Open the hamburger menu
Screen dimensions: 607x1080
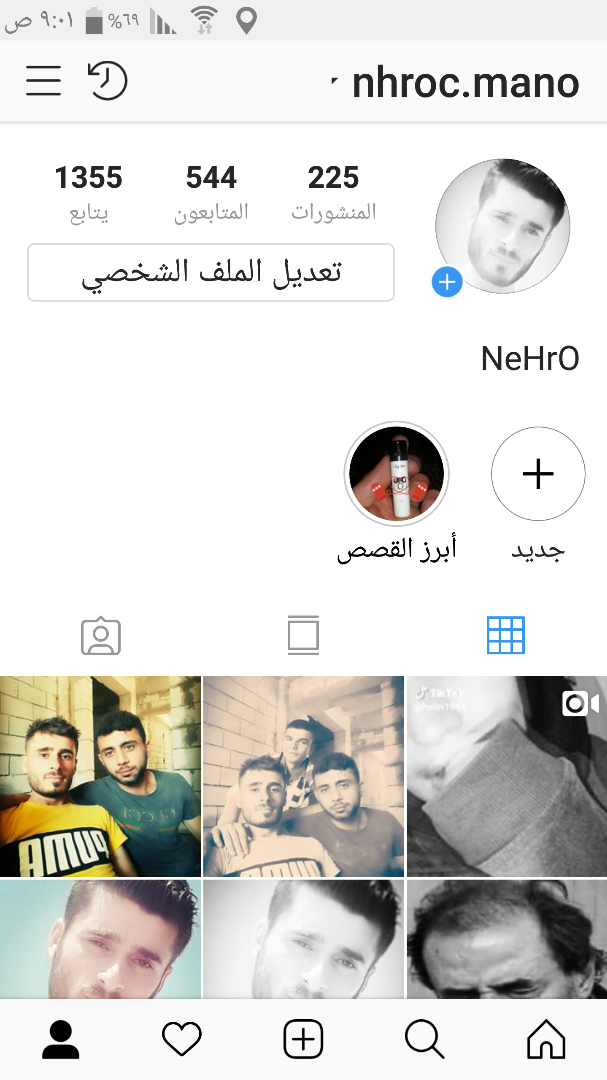tap(43, 80)
